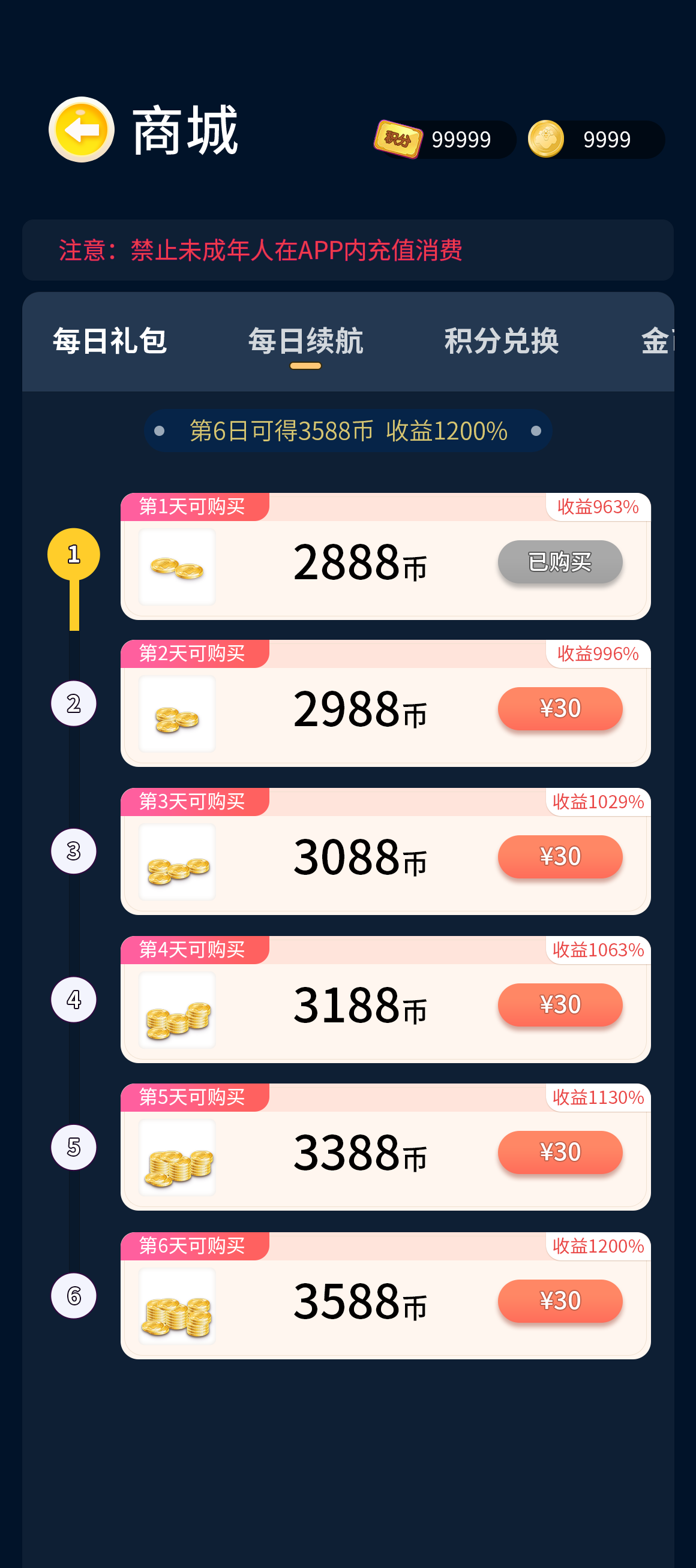The width and height of the screenshot is (696, 1568).
Task: Select the 每日续航 tab
Action: tap(305, 341)
